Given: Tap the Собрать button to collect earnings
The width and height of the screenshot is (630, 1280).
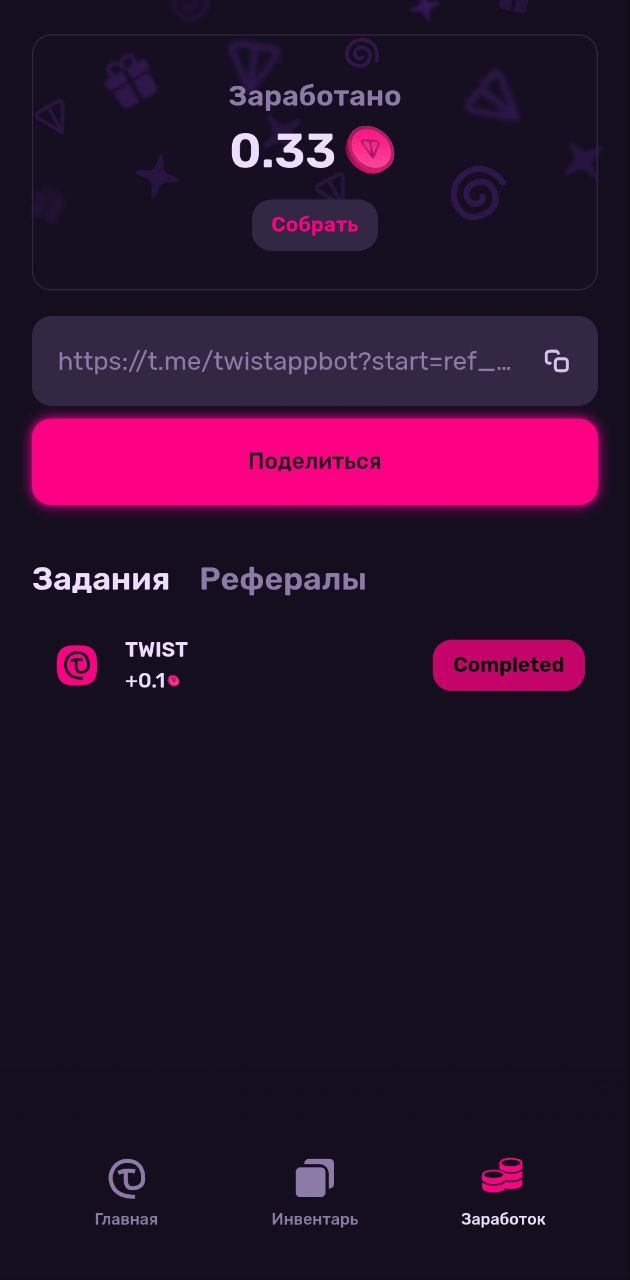Looking at the screenshot, I should tap(314, 225).
